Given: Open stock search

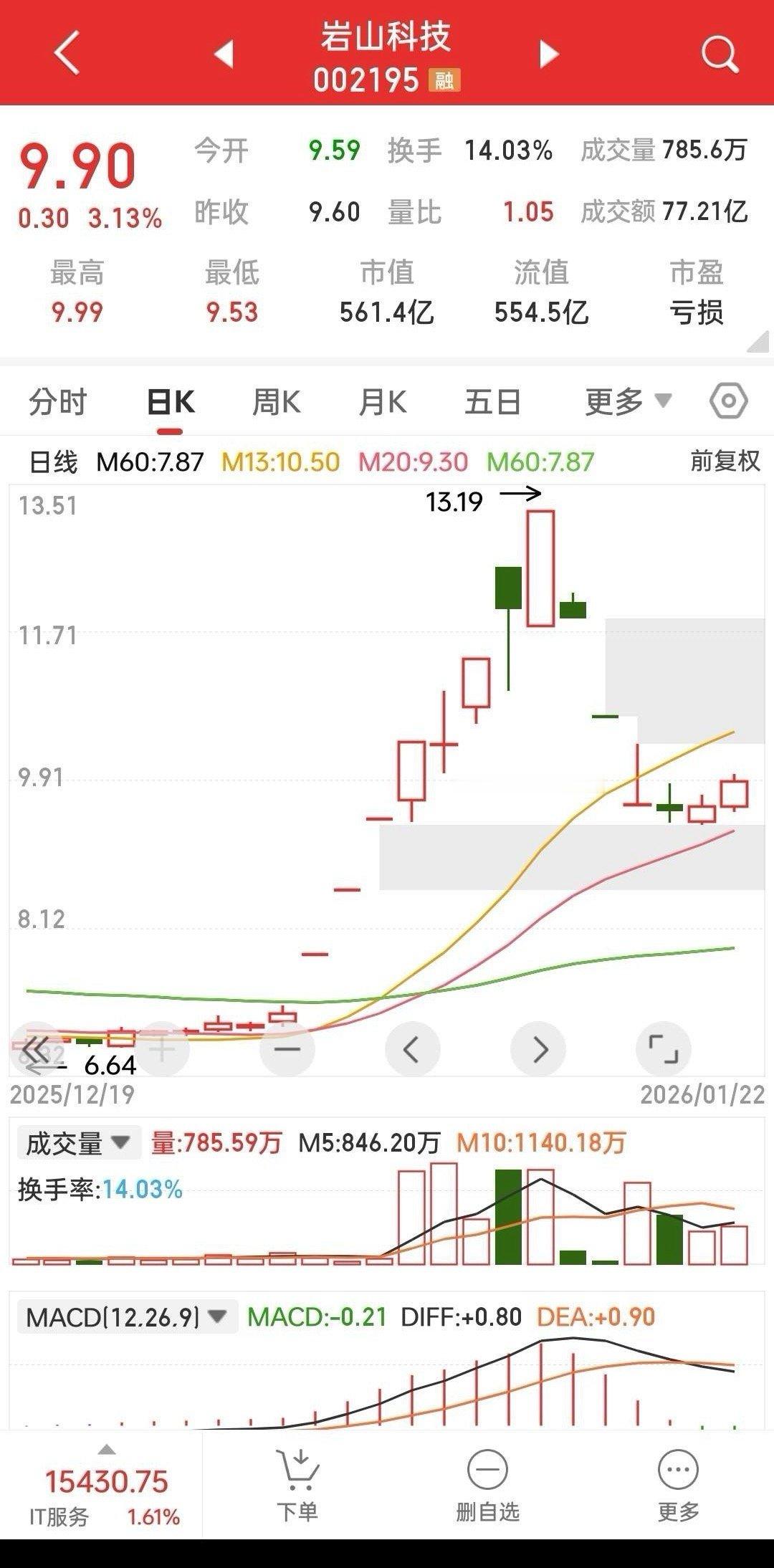Looking at the screenshot, I should click(x=720, y=54).
